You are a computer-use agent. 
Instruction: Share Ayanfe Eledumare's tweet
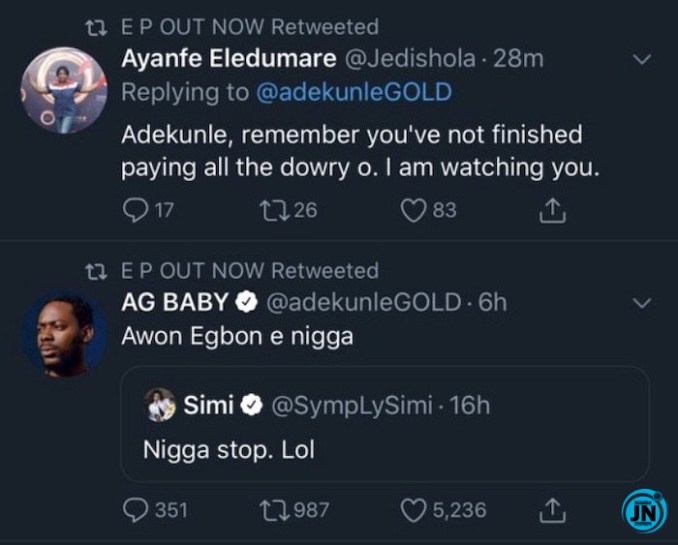pyautogui.click(x=553, y=211)
